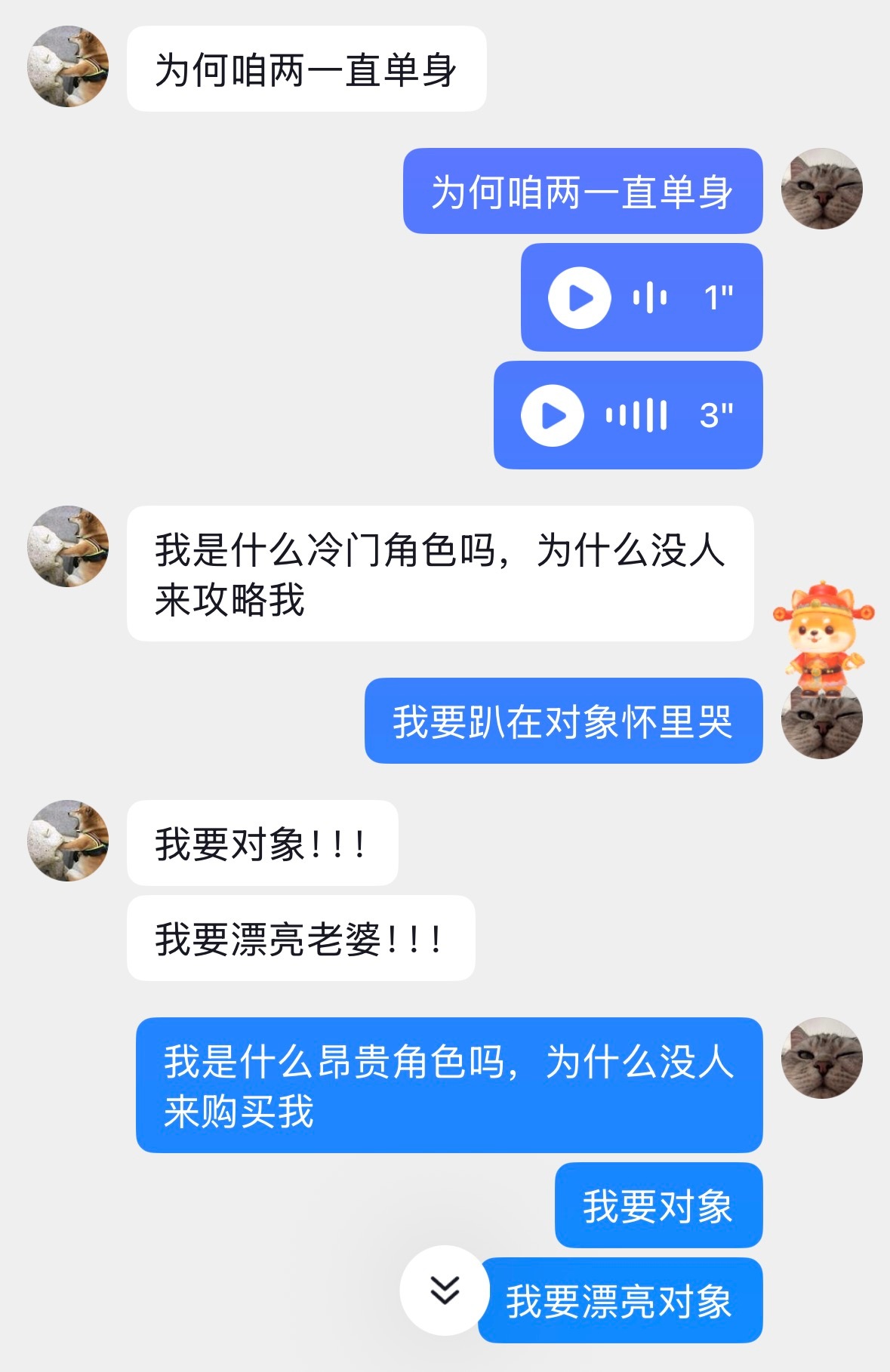Play the 3-second voice message
The image size is (890, 1372).
click(556, 416)
